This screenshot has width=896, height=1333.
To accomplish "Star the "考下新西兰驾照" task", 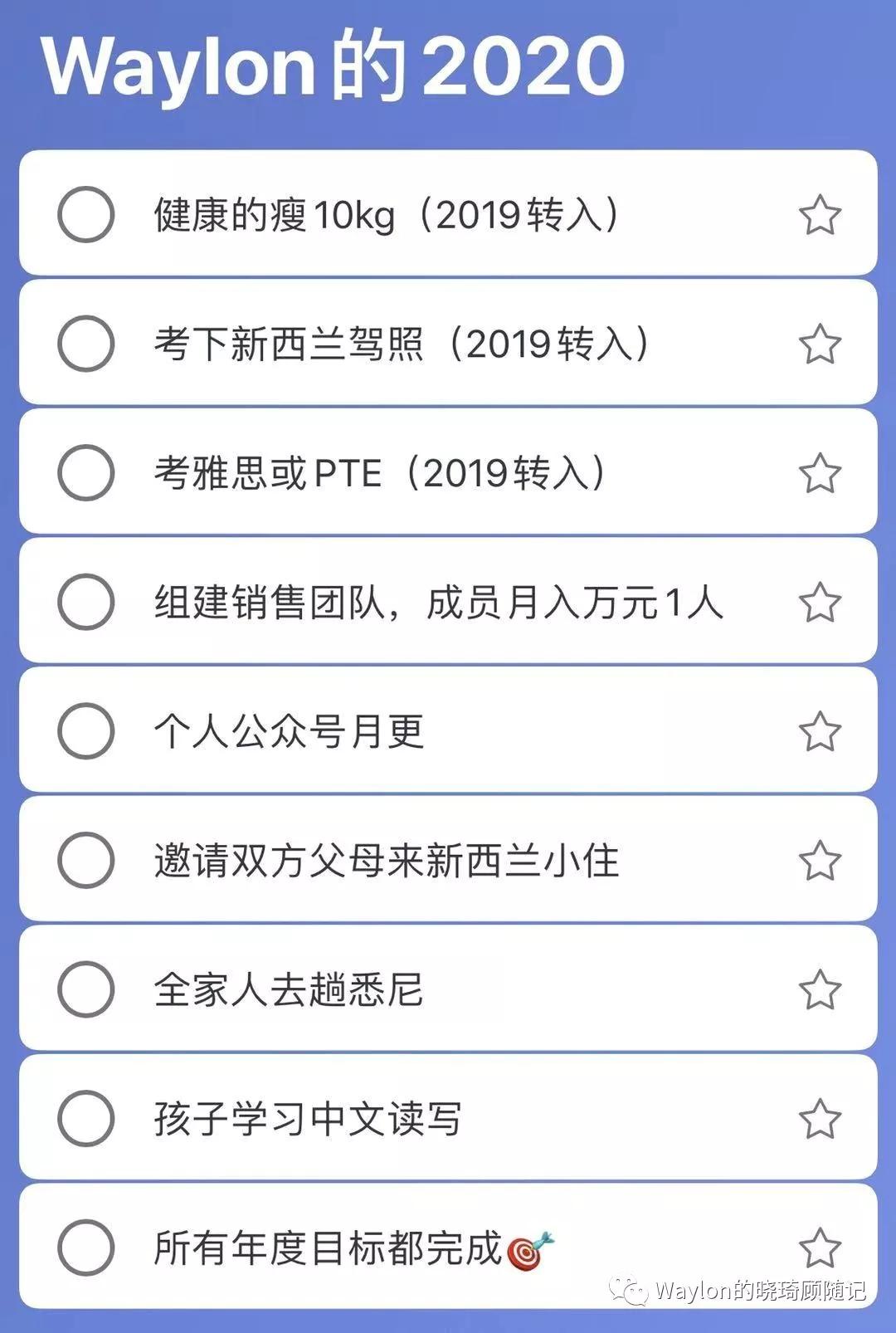I will pyautogui.click(x=820, y=344).
